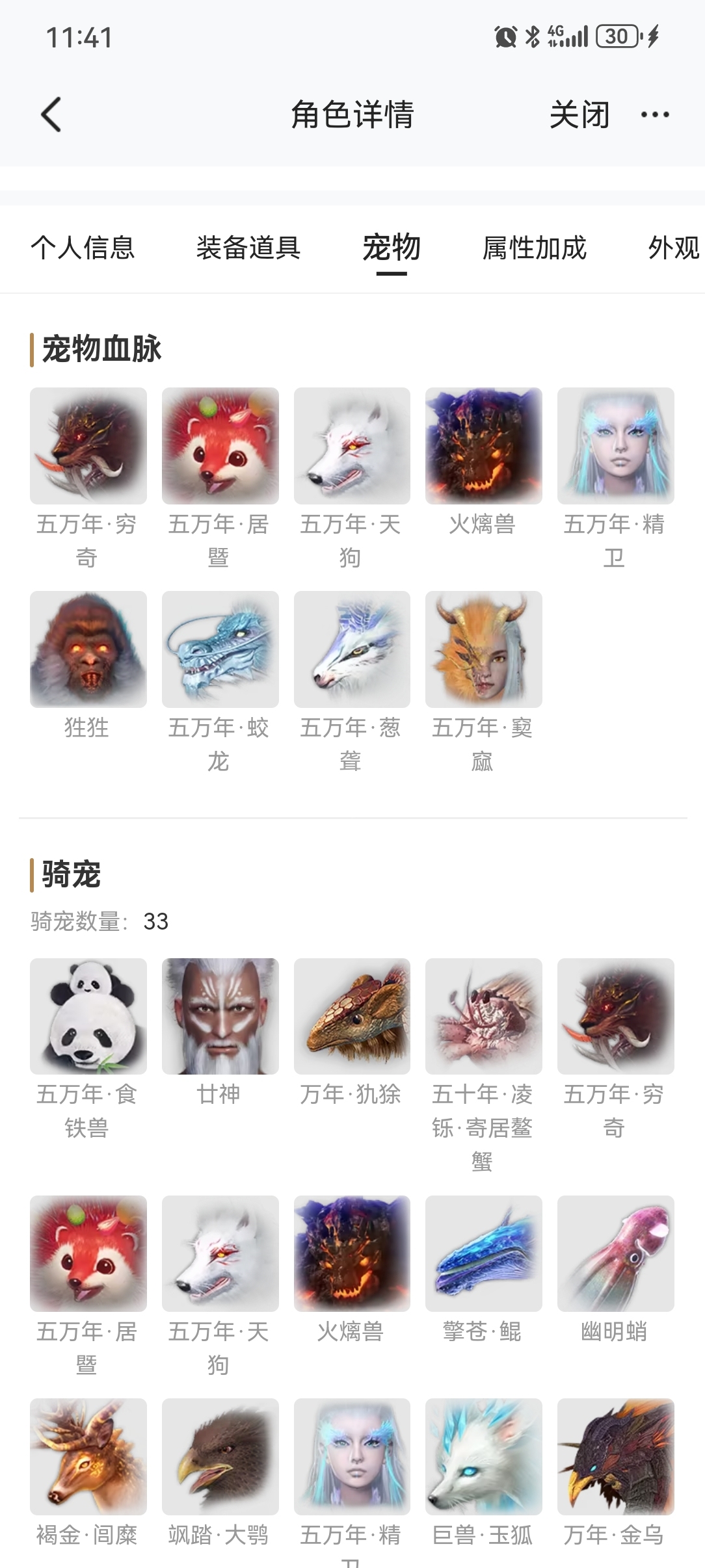This screenshot has height=1568, width=705.
Task: Open the three-dot overflow menu
Action: (x=654, y=114)
